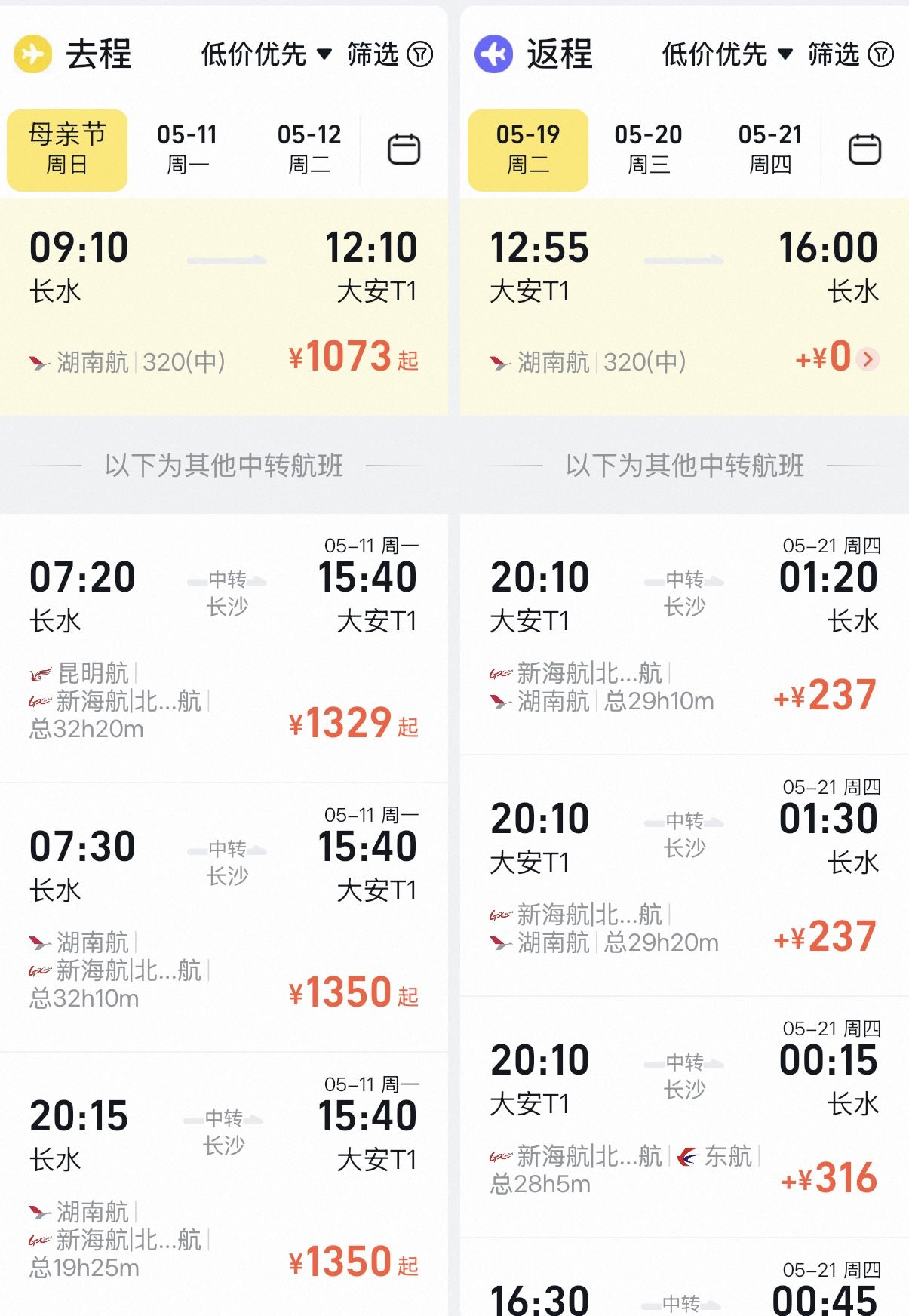The image size is (909, 1316).
Task: Select 20:15 outbound transfer flight ¥1350
Action: point(223,1185)
